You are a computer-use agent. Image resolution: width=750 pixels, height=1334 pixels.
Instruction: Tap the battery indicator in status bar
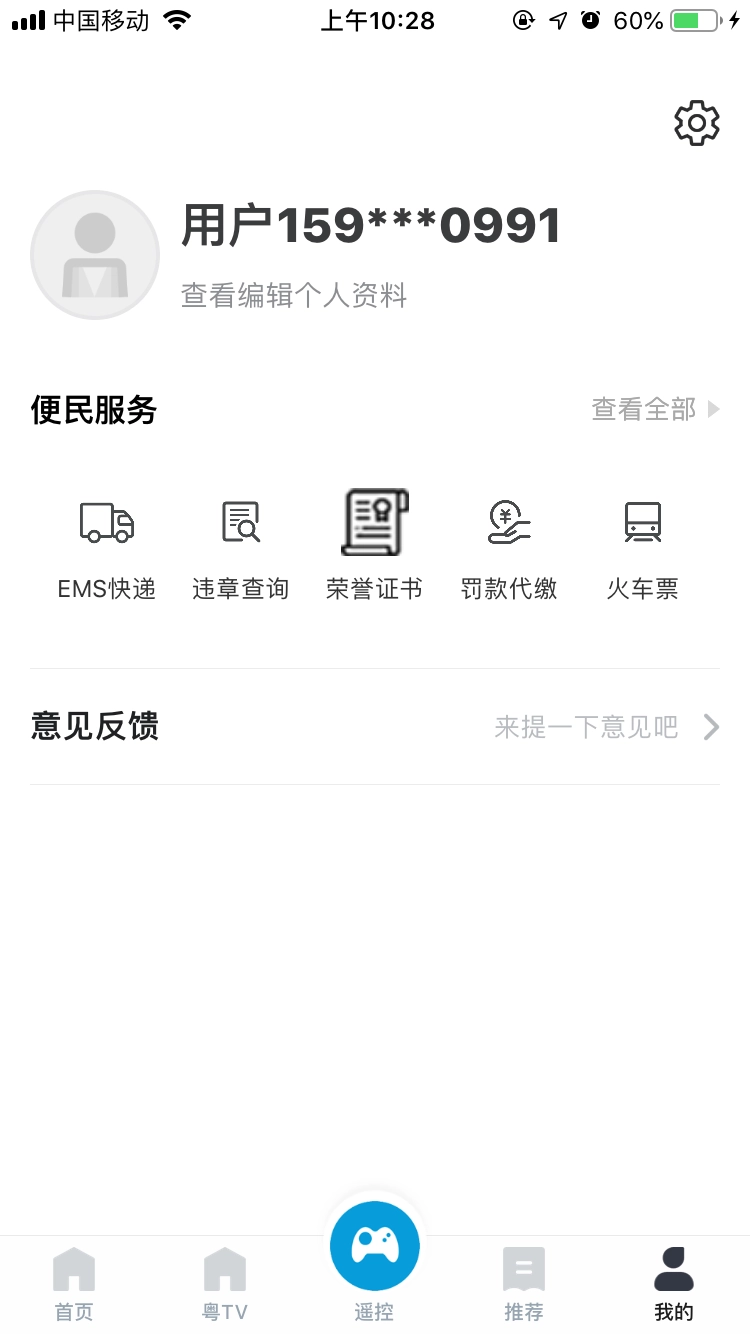click(692, 20)
